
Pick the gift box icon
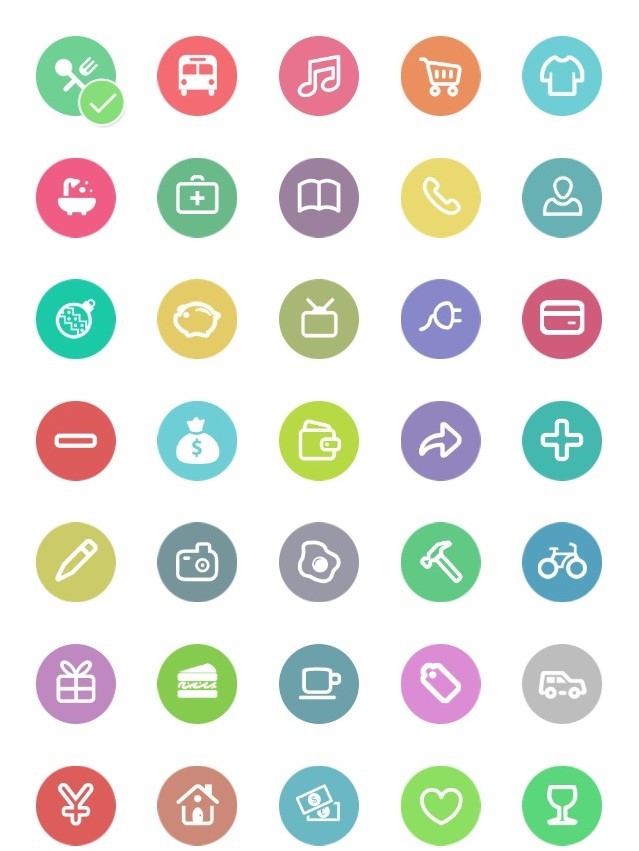[76, 684]
